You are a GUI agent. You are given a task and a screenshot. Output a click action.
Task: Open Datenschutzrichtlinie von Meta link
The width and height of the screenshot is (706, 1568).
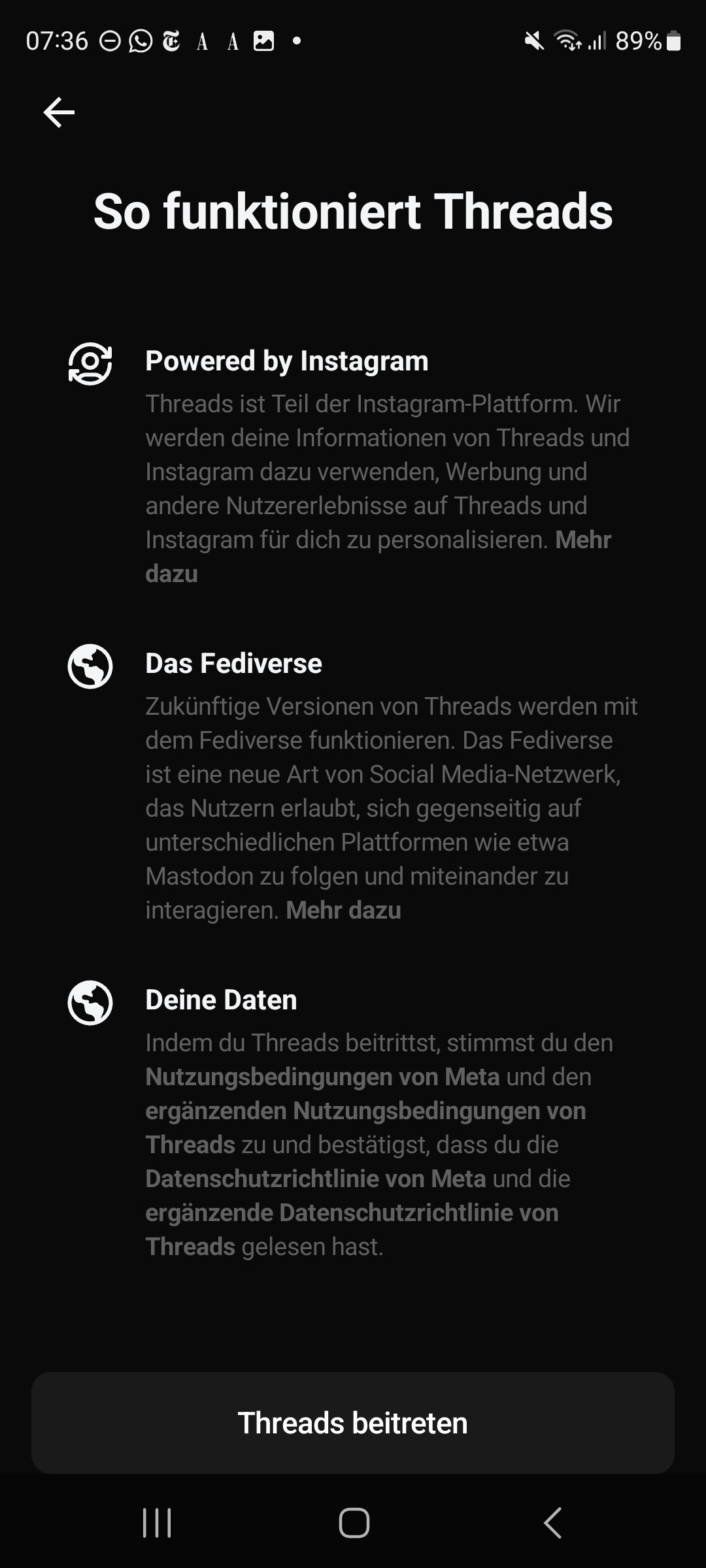(x=315, y=1179)
